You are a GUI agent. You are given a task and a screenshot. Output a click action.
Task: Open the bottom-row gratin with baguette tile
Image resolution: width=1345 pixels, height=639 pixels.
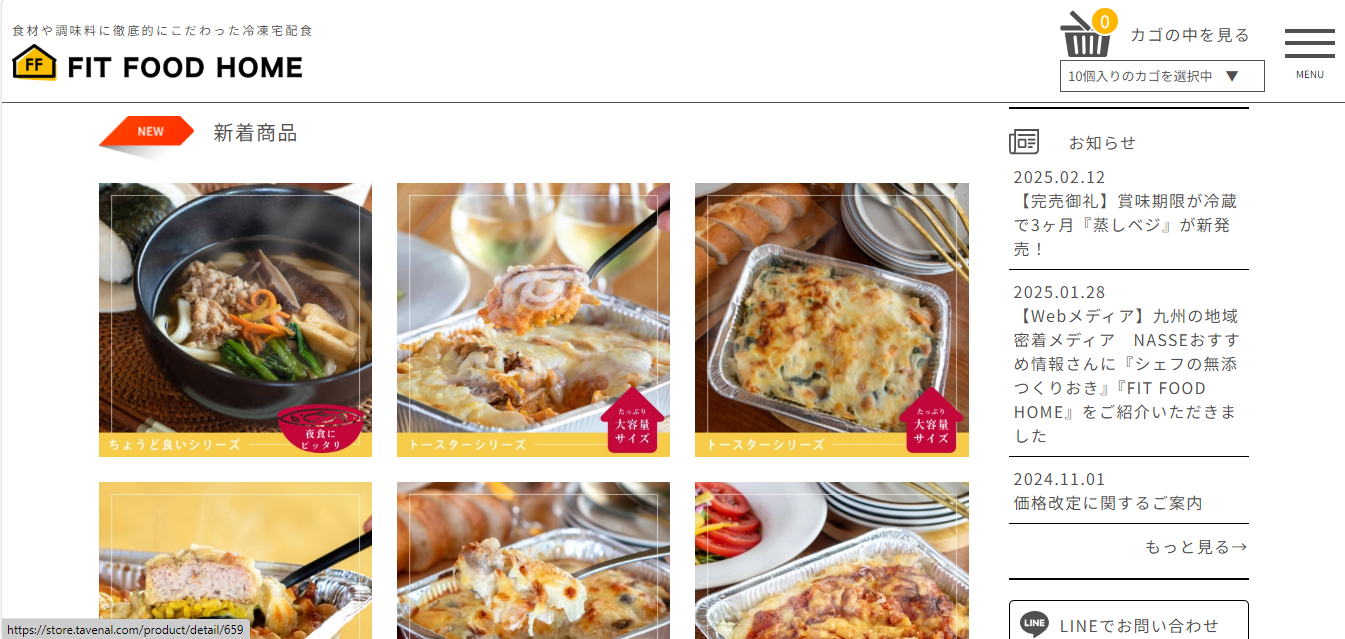coord(533,560)
